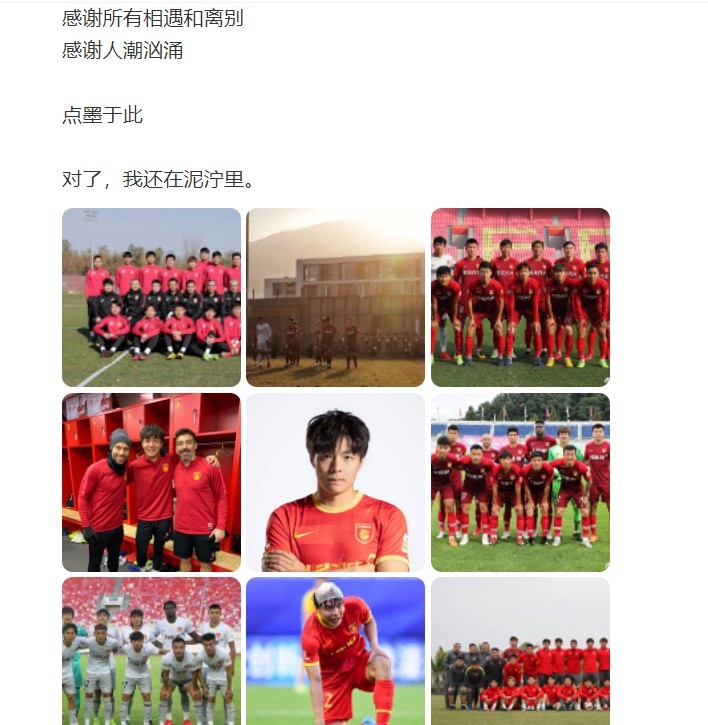The image size is (708, 725).
Task: Open the player portrait with arms crossed
Action: (335, 482)
